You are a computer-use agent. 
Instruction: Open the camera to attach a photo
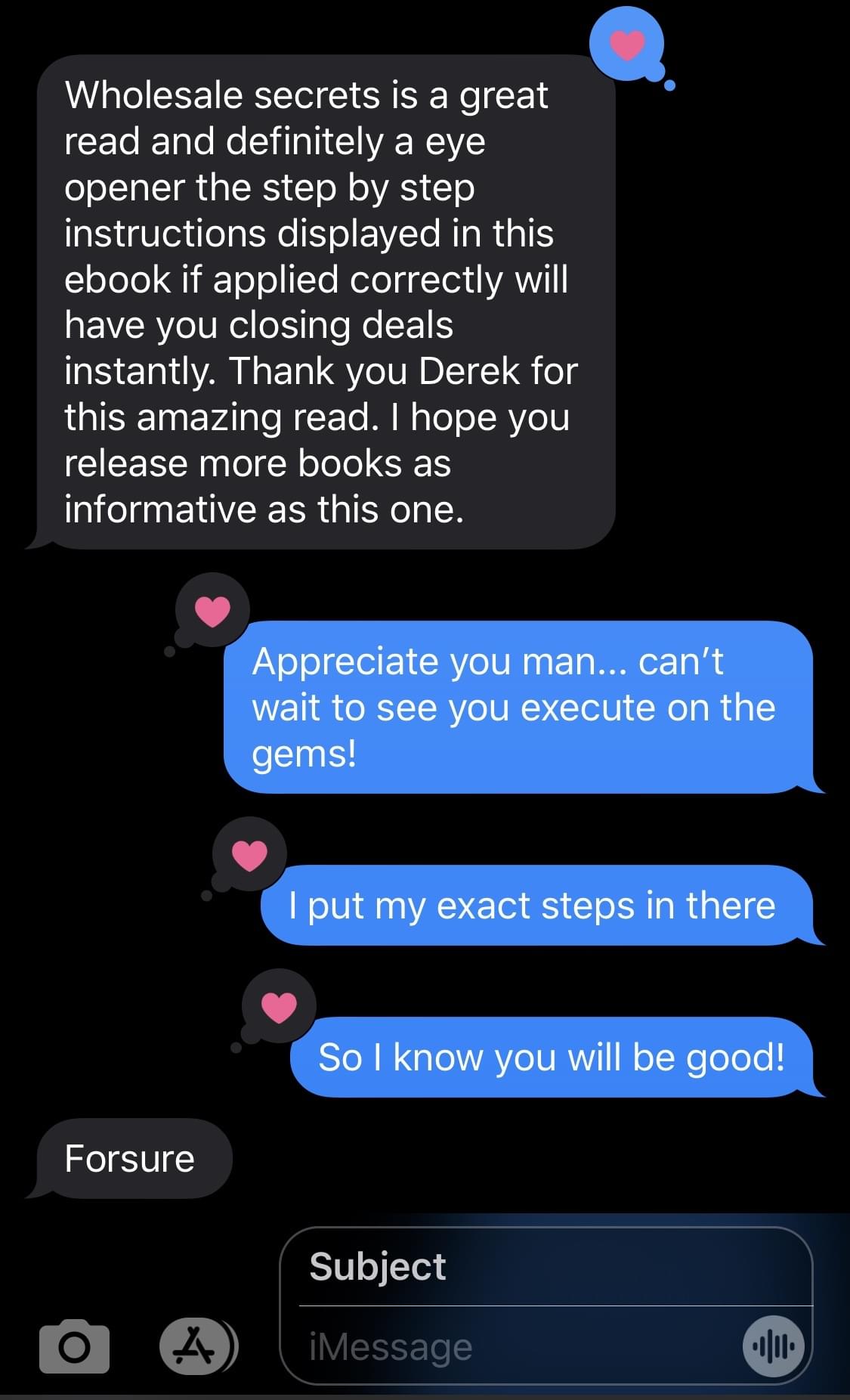pos(74,1346)
